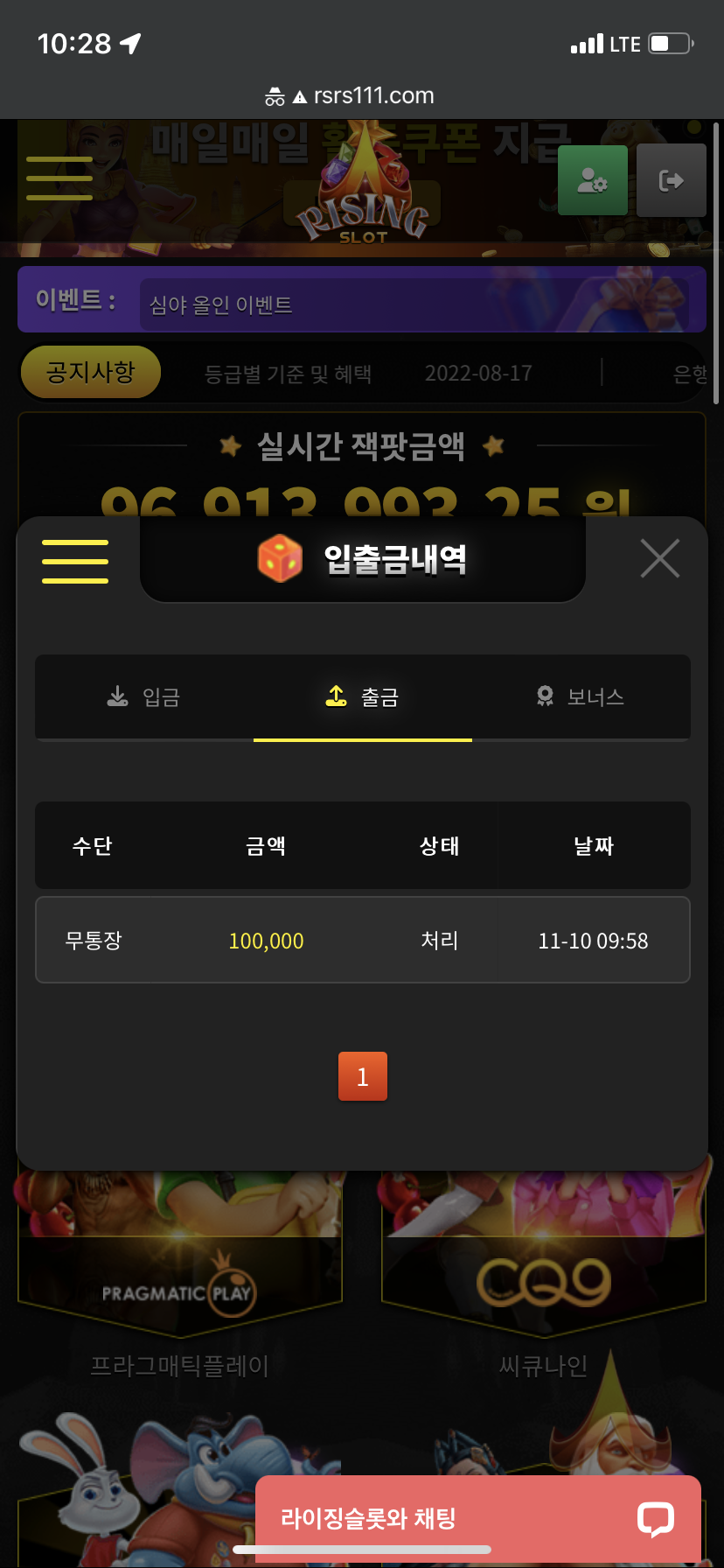
Task: Open the 등급별 기준 및 혜택 notice
Action: coord(289,374)
